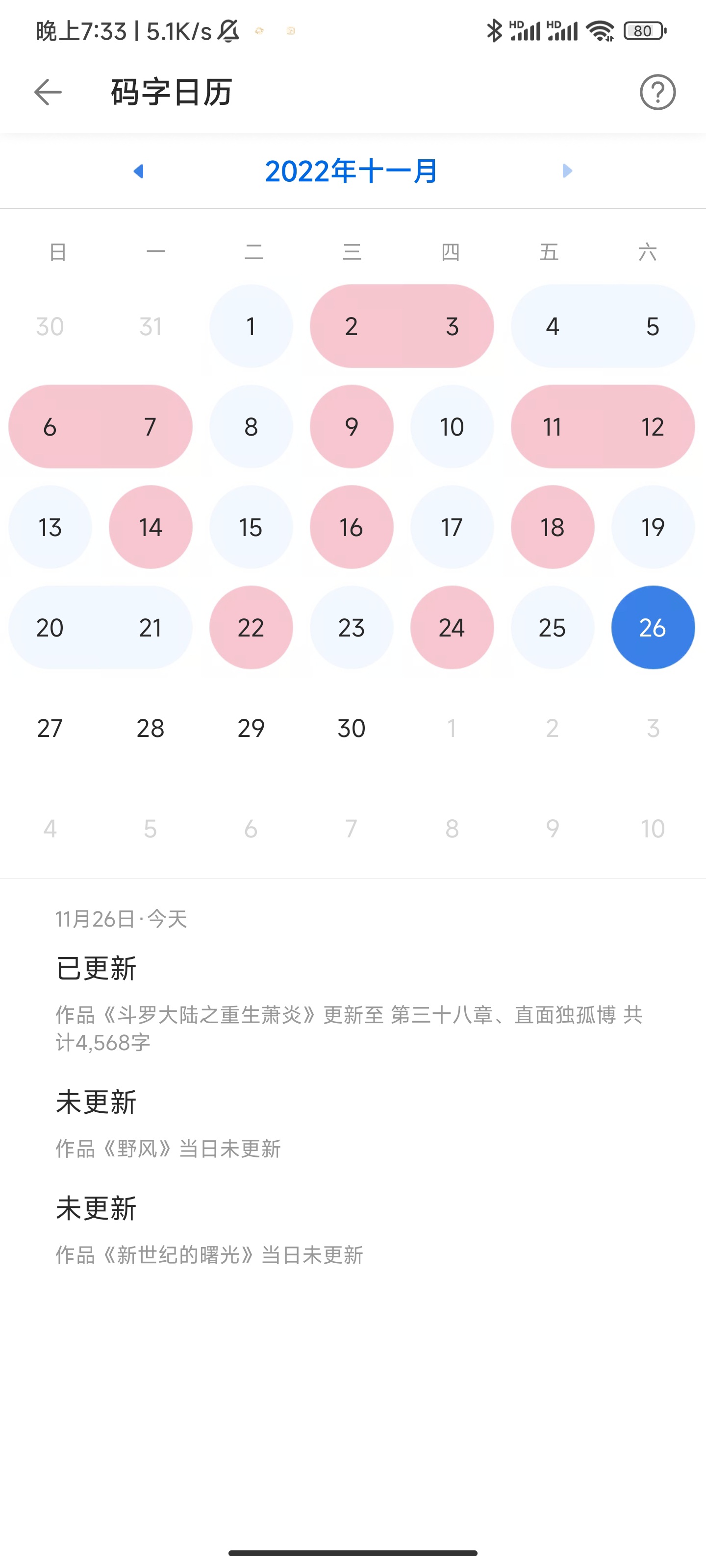This screenshot has height=1568, width=706.
Task: Open the help question mark icon
Action: tap(657, 93)
